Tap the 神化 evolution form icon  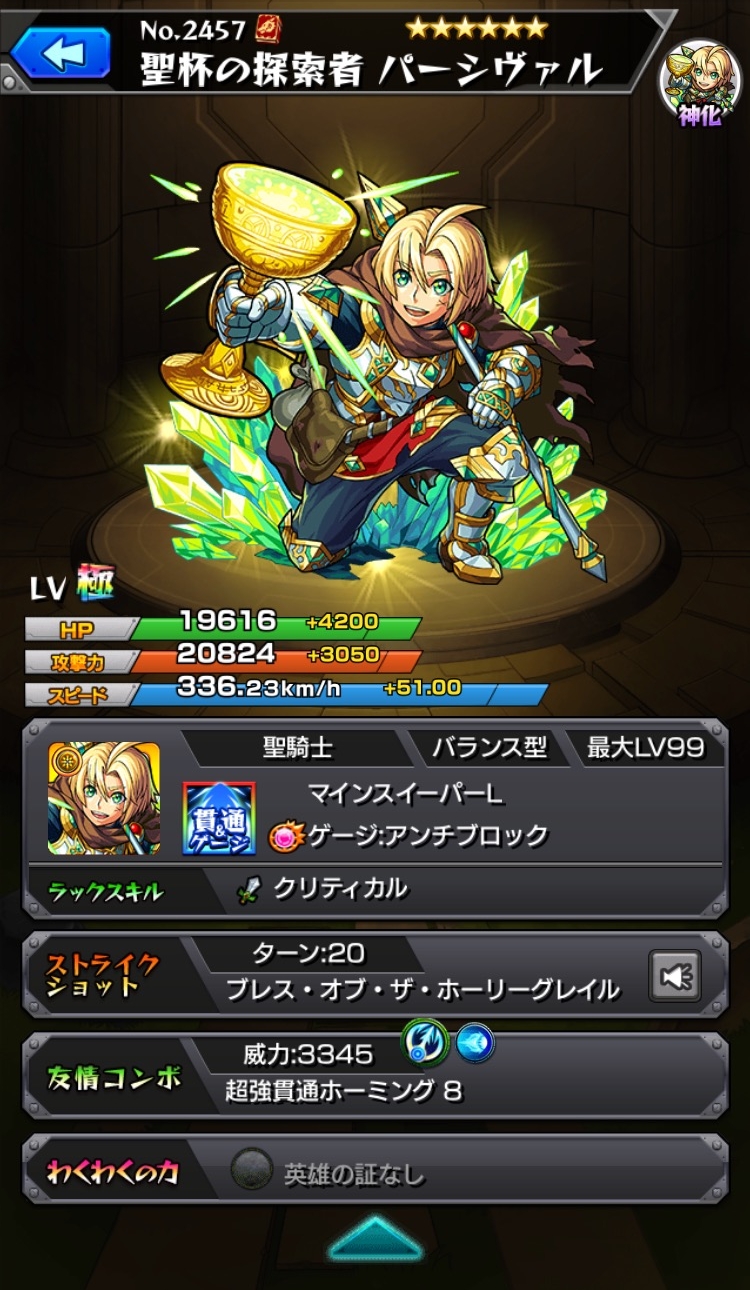[699, 83]
